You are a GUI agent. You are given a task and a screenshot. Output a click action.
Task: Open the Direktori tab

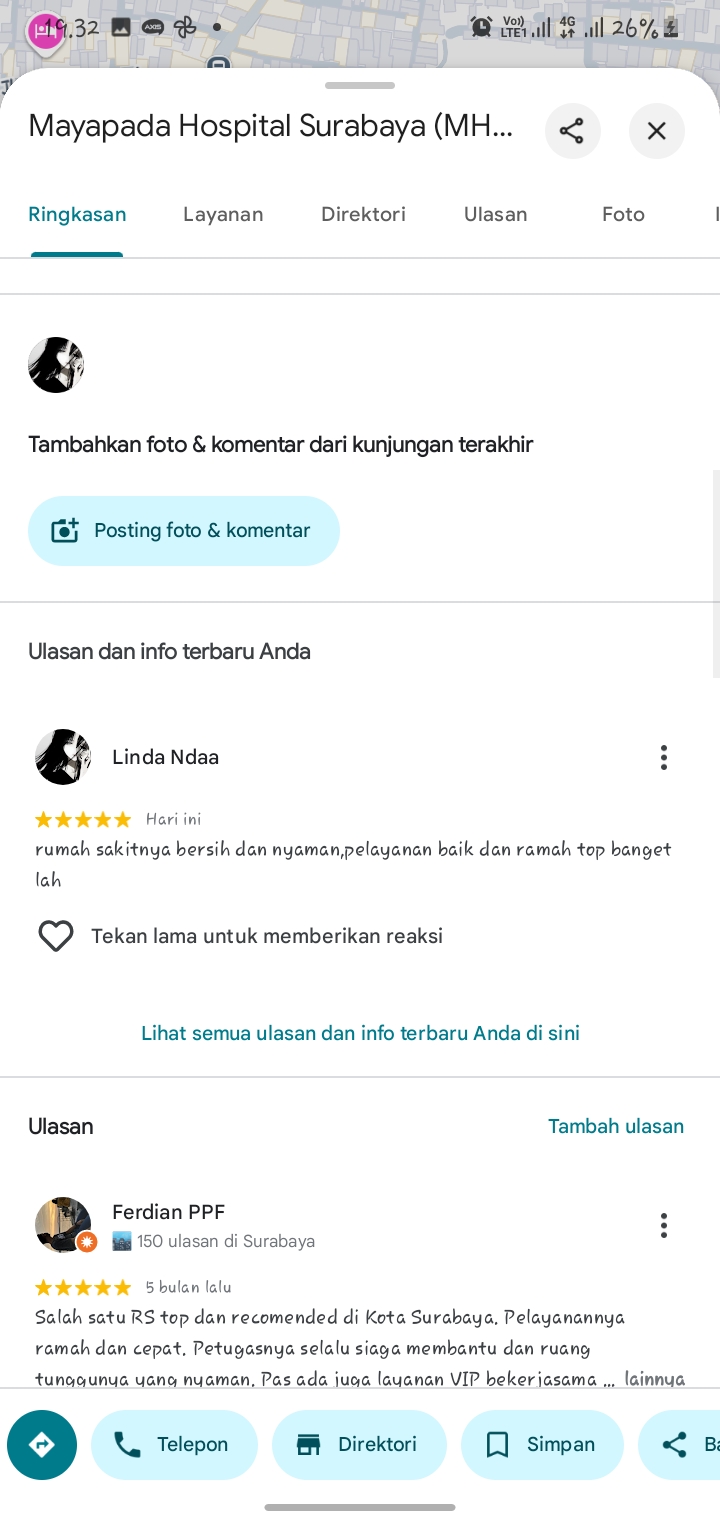pyautogui.click(x=363, y=214)
